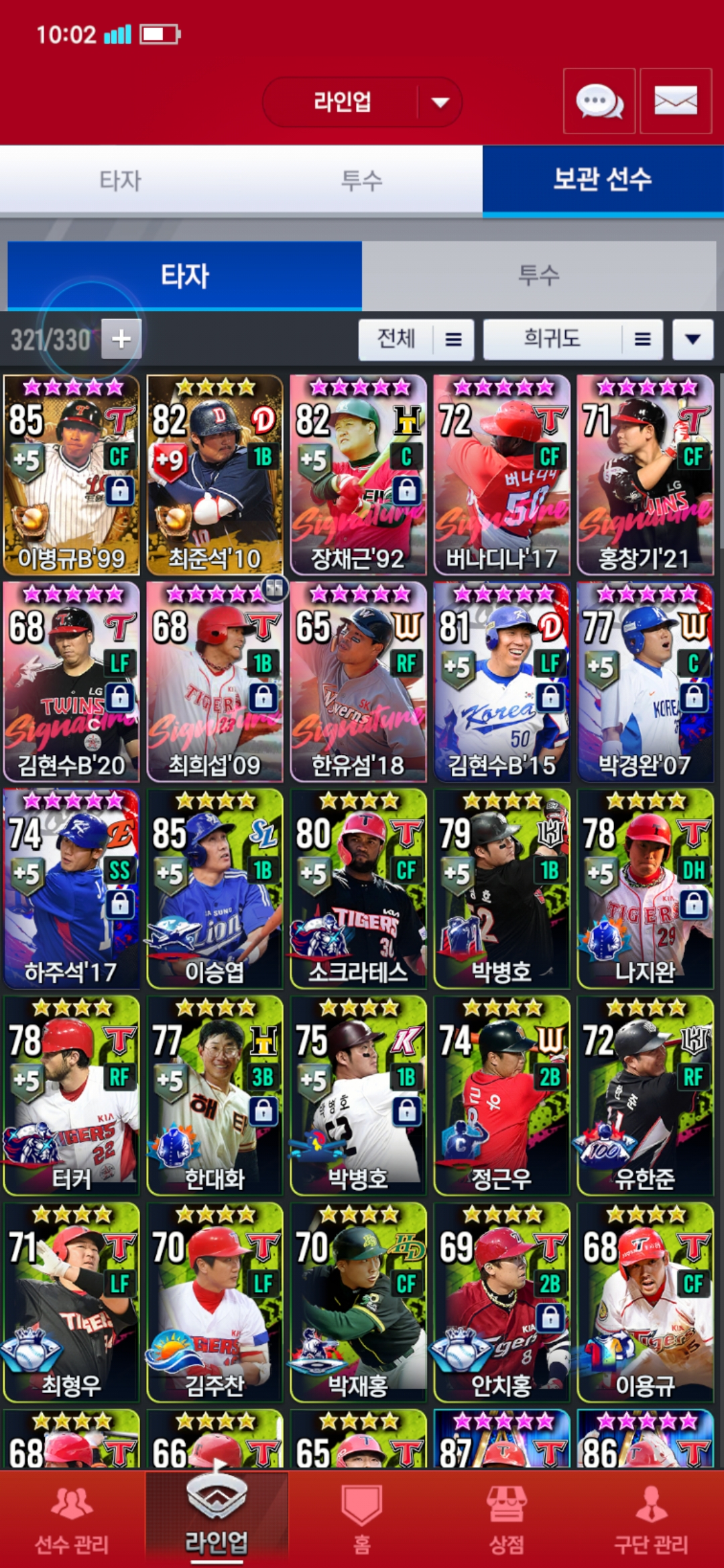Open the 이승엽 player card
This screenshot has width=724, height=1568.
(215, 889)
